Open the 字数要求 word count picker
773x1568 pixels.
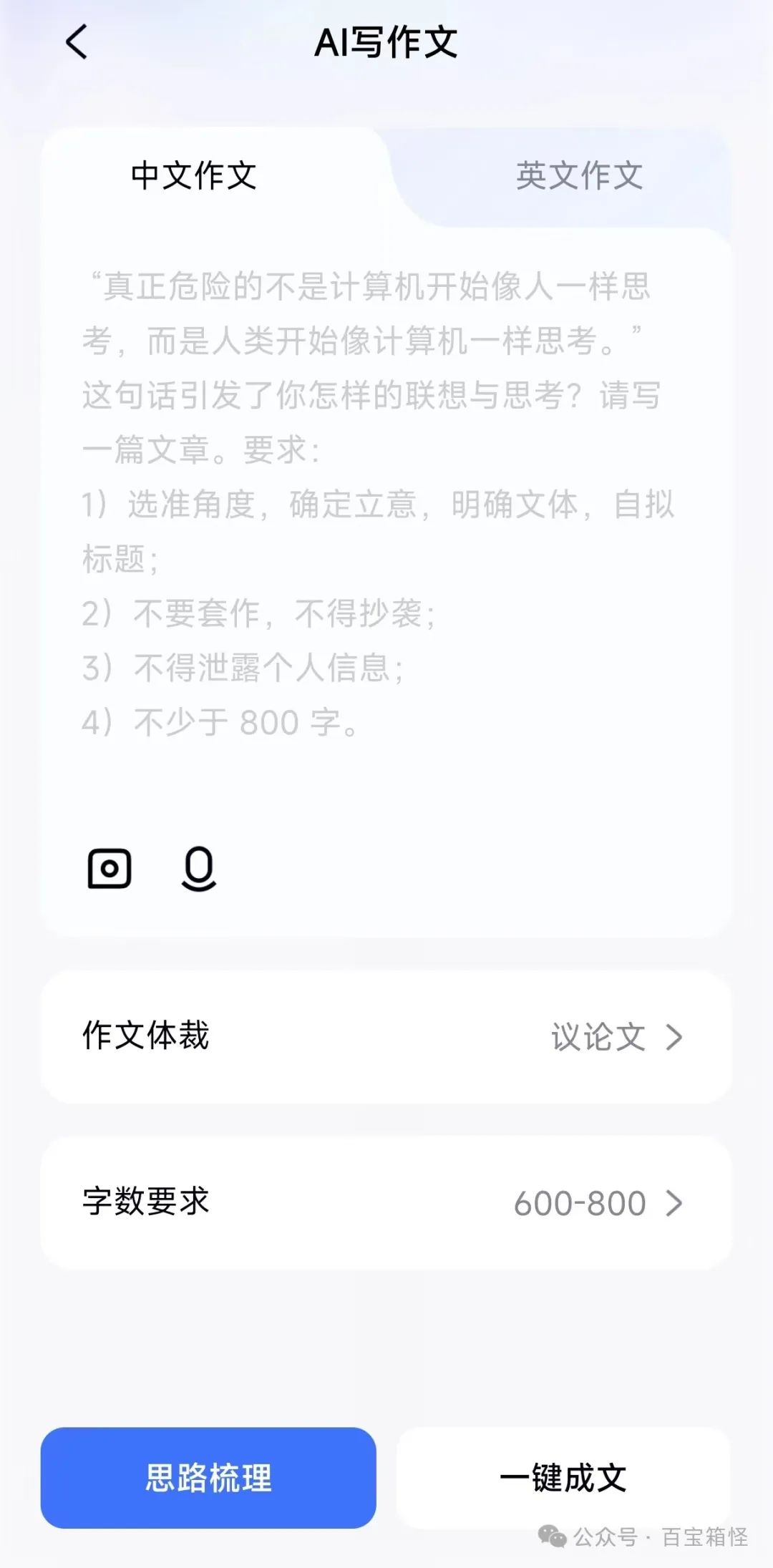[x=386, y=1202]
